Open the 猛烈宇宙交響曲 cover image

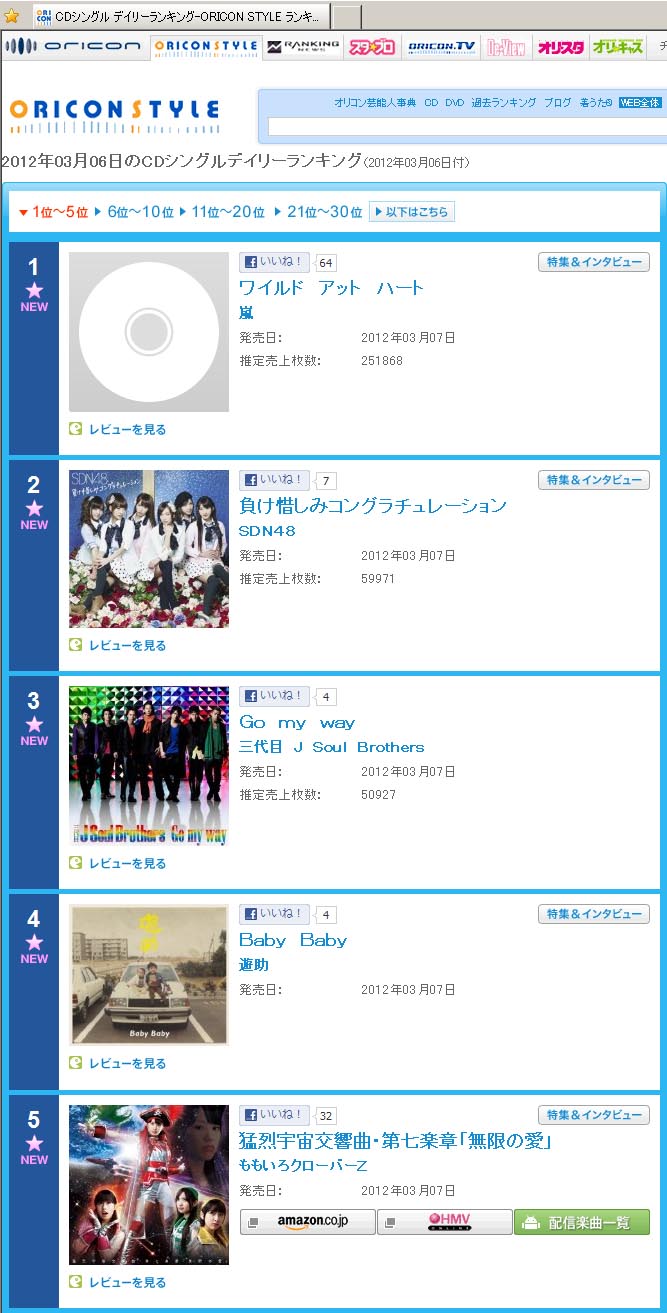tap(149, 1185)
